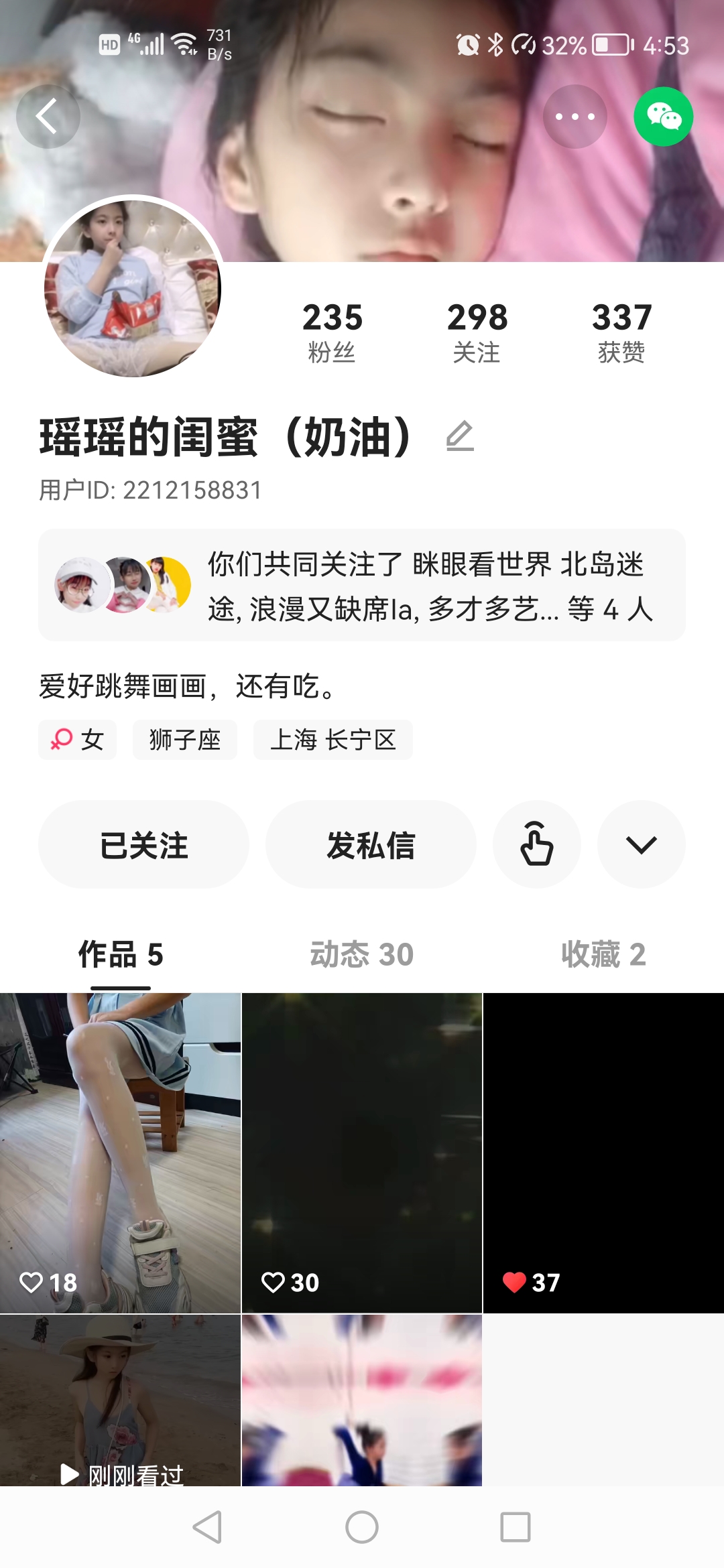724x1568 pixels.
Task: Open the 298 关注 following list
Action: click(477, 332)
